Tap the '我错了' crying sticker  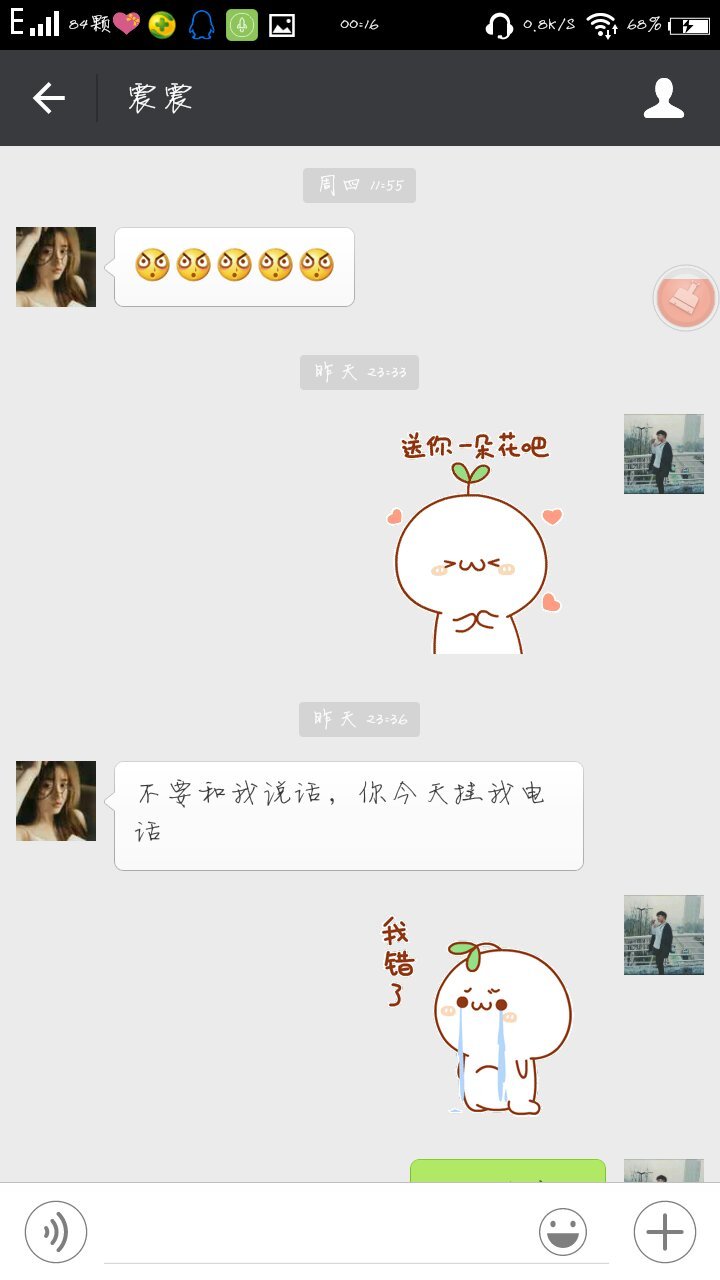click(480, 1015)
